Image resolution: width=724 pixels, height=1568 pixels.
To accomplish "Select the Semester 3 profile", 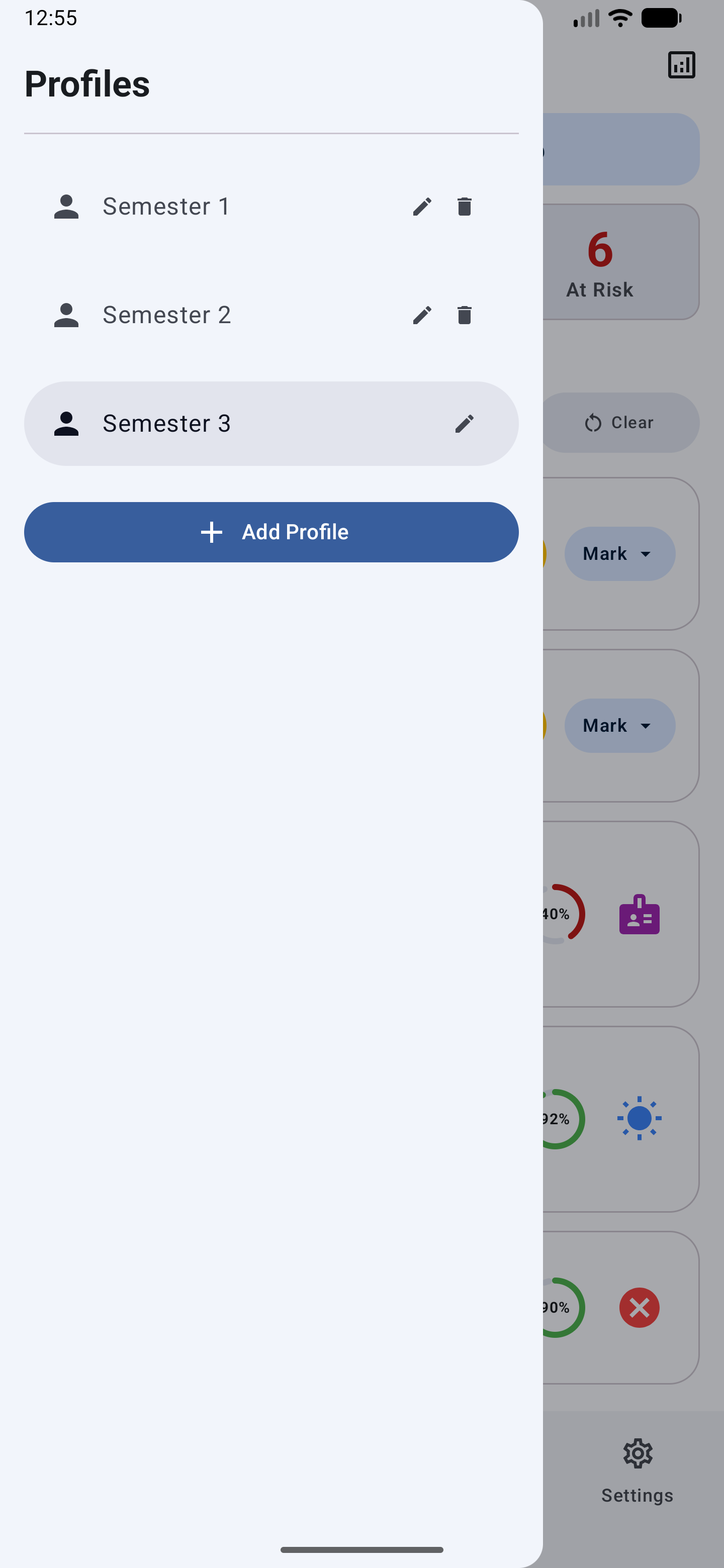I will pos(213,423).
